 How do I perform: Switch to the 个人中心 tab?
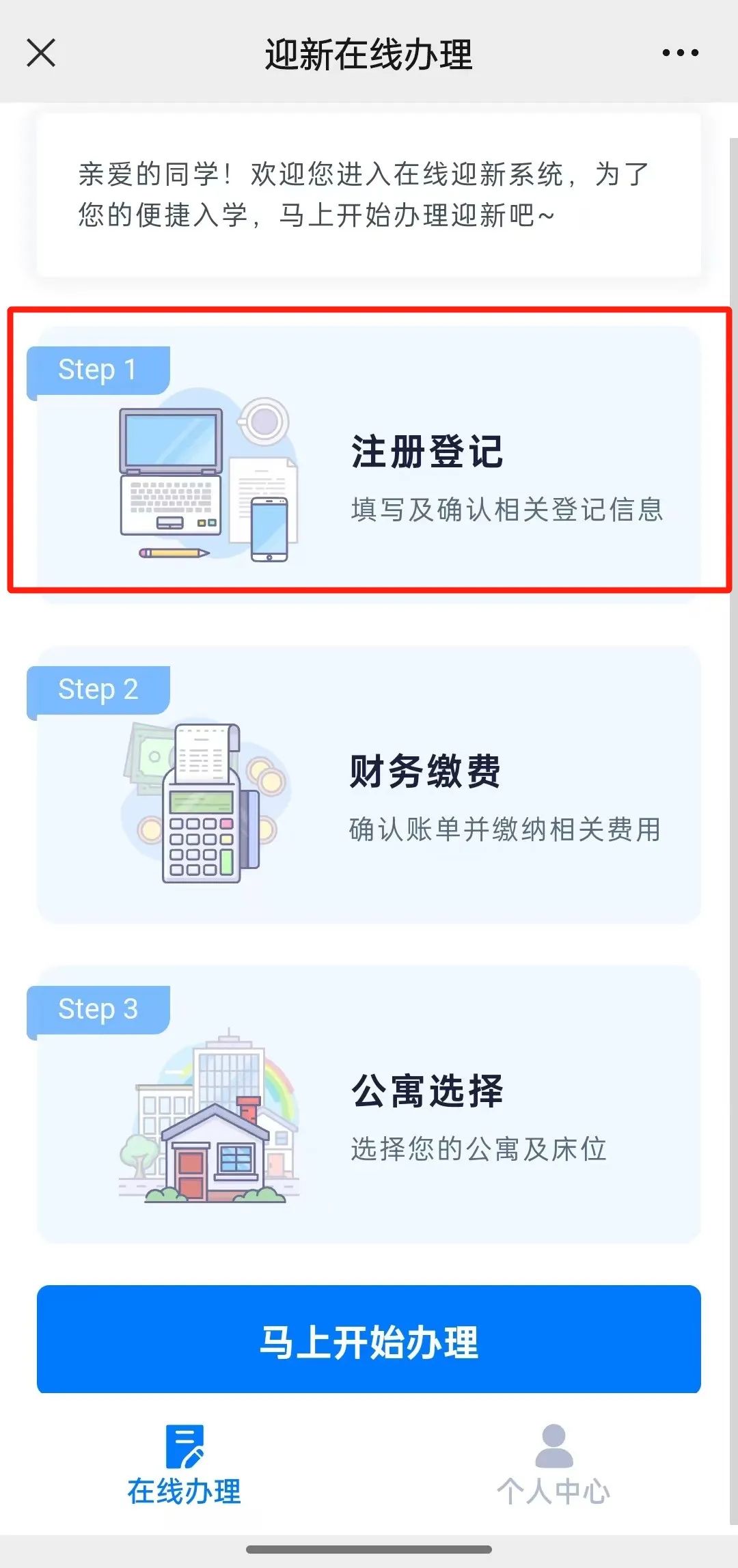click(x=553, y=1466)
